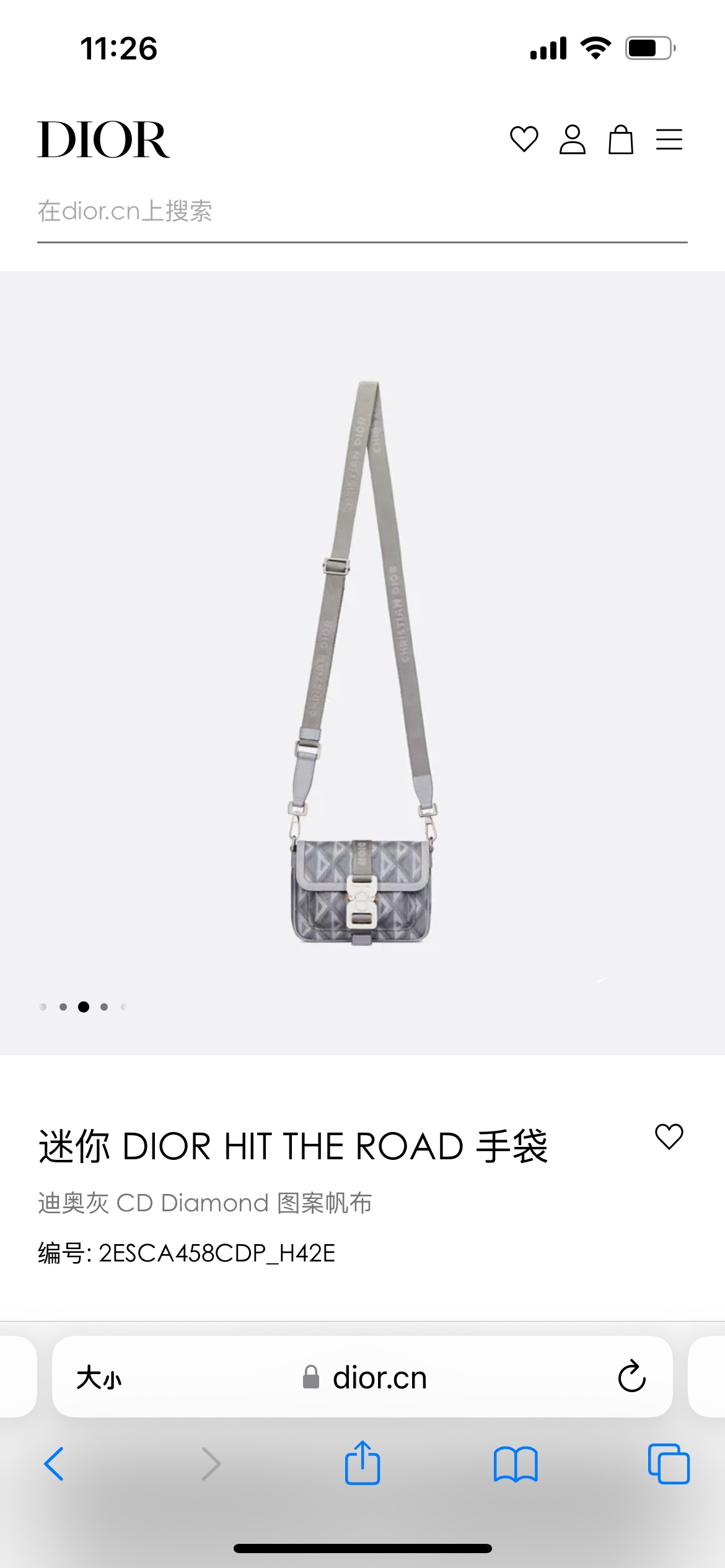
Task: Open the account profile icon
Action: coord(573,139)
